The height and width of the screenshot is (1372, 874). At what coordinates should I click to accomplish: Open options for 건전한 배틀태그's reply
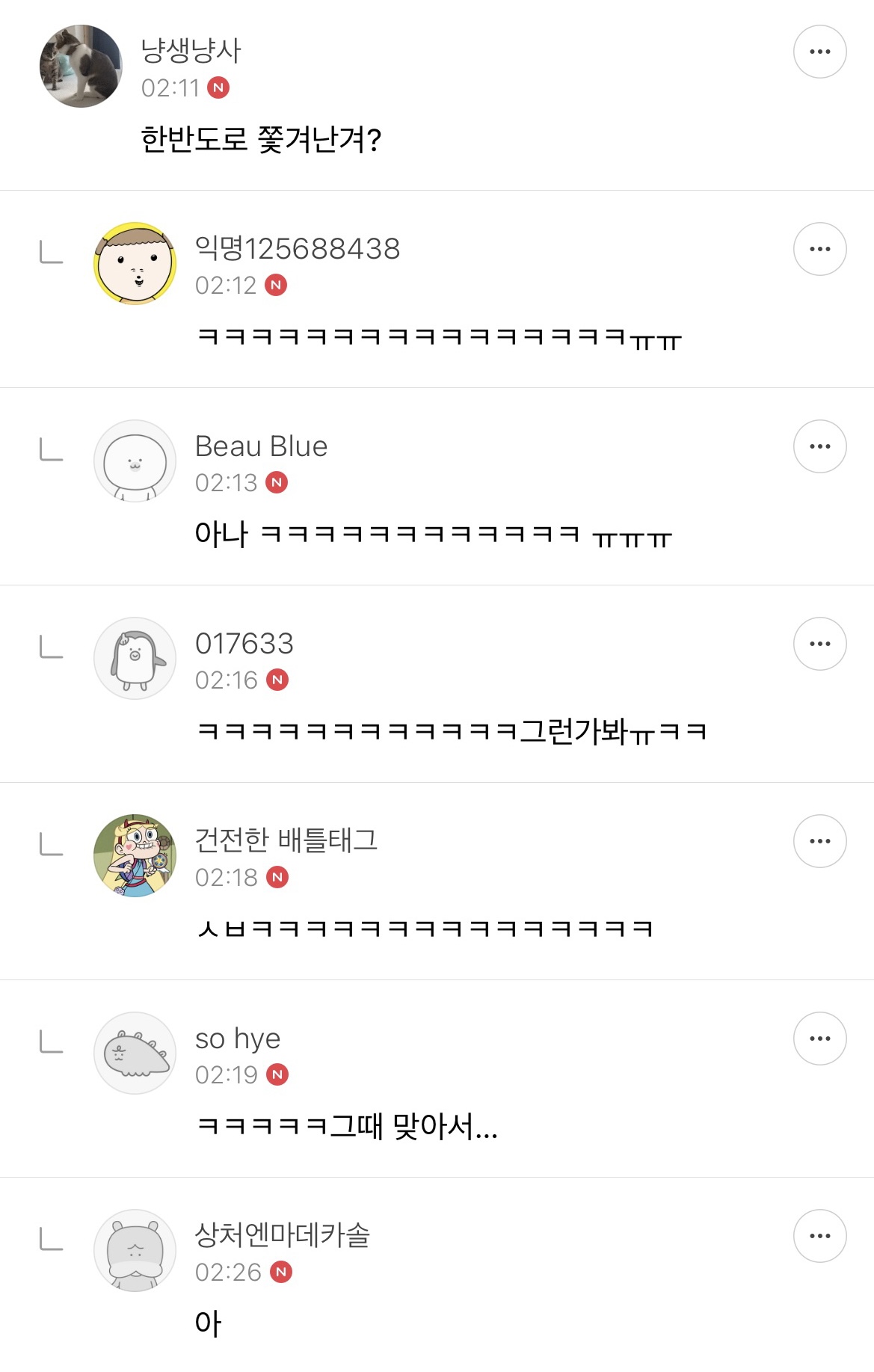(820, 840)
